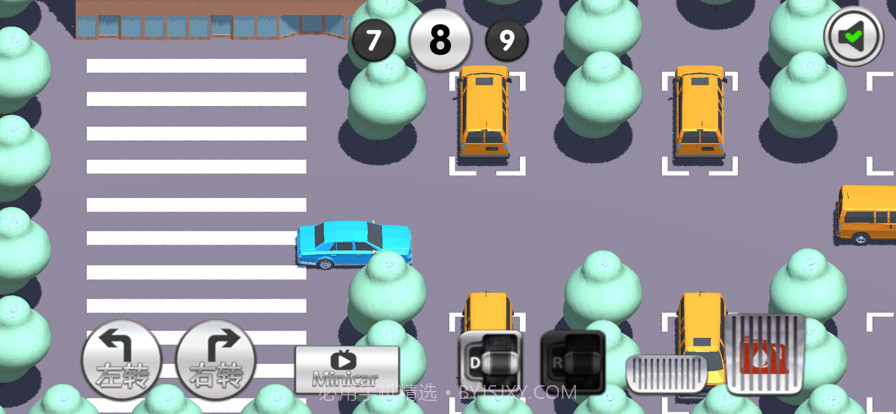Image resolution: width=896 pixels, height=414 pixels.
Task: Select level 9 indicator
Action: [507, 41]
